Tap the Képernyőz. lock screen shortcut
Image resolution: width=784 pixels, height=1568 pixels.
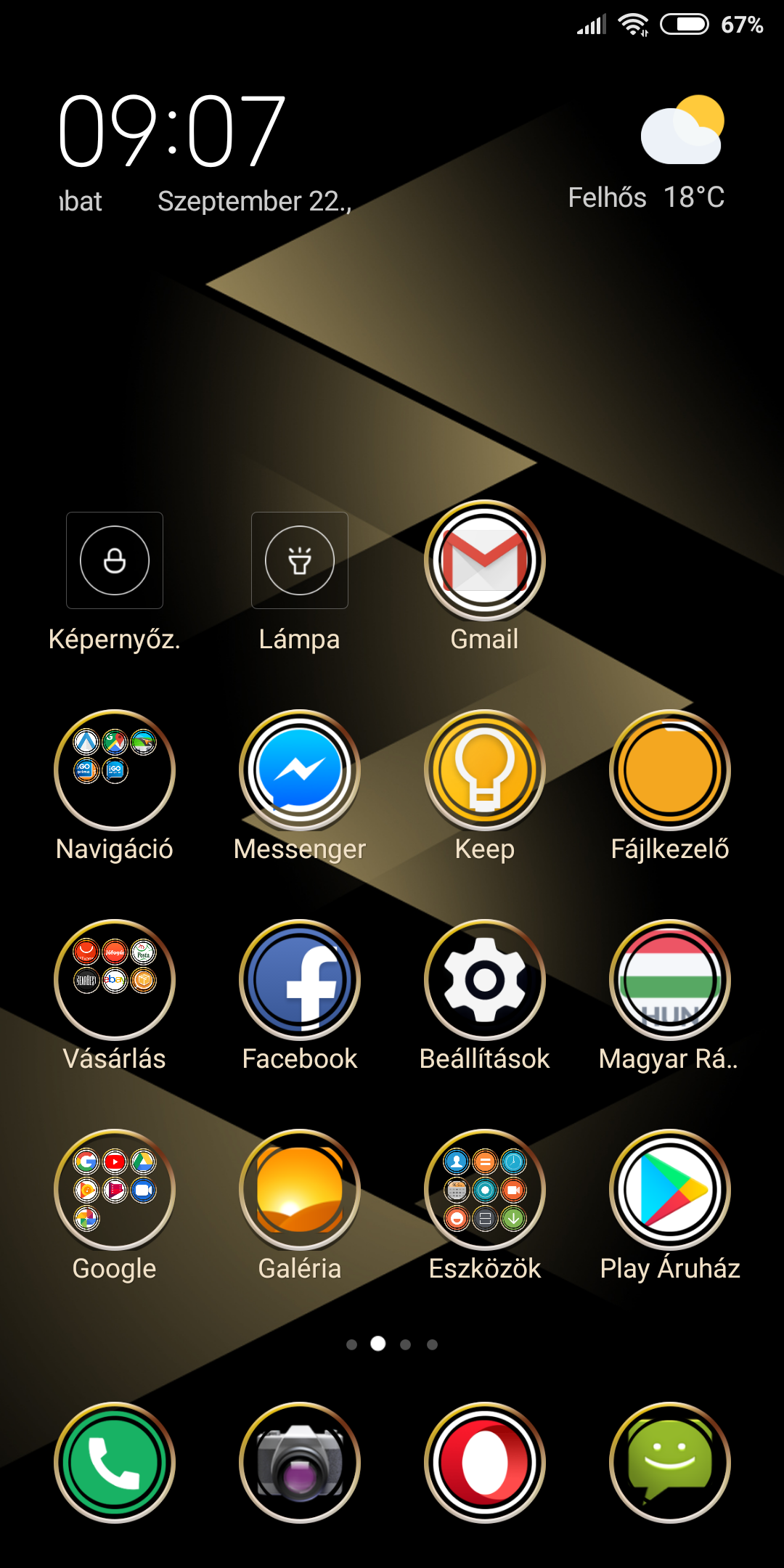[x=115, y=560]
